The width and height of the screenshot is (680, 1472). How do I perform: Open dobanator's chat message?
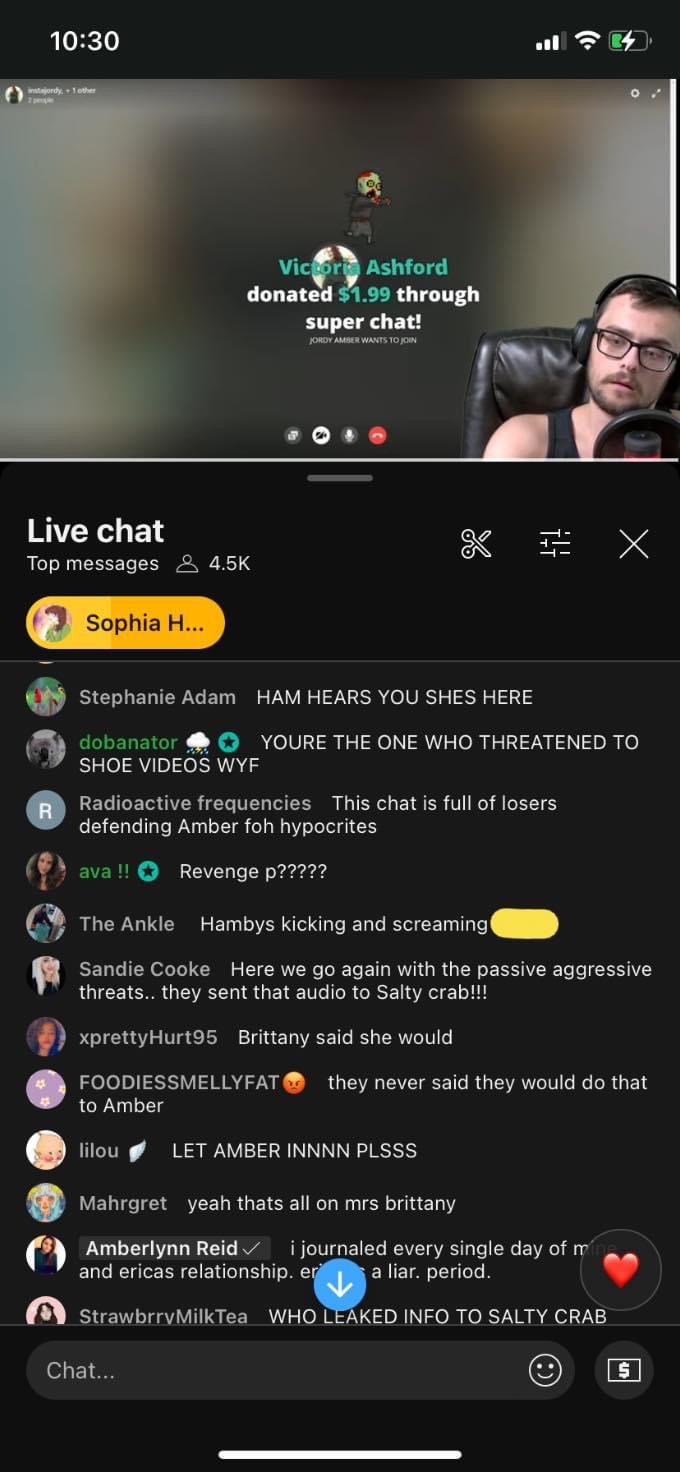coord(340,753)
